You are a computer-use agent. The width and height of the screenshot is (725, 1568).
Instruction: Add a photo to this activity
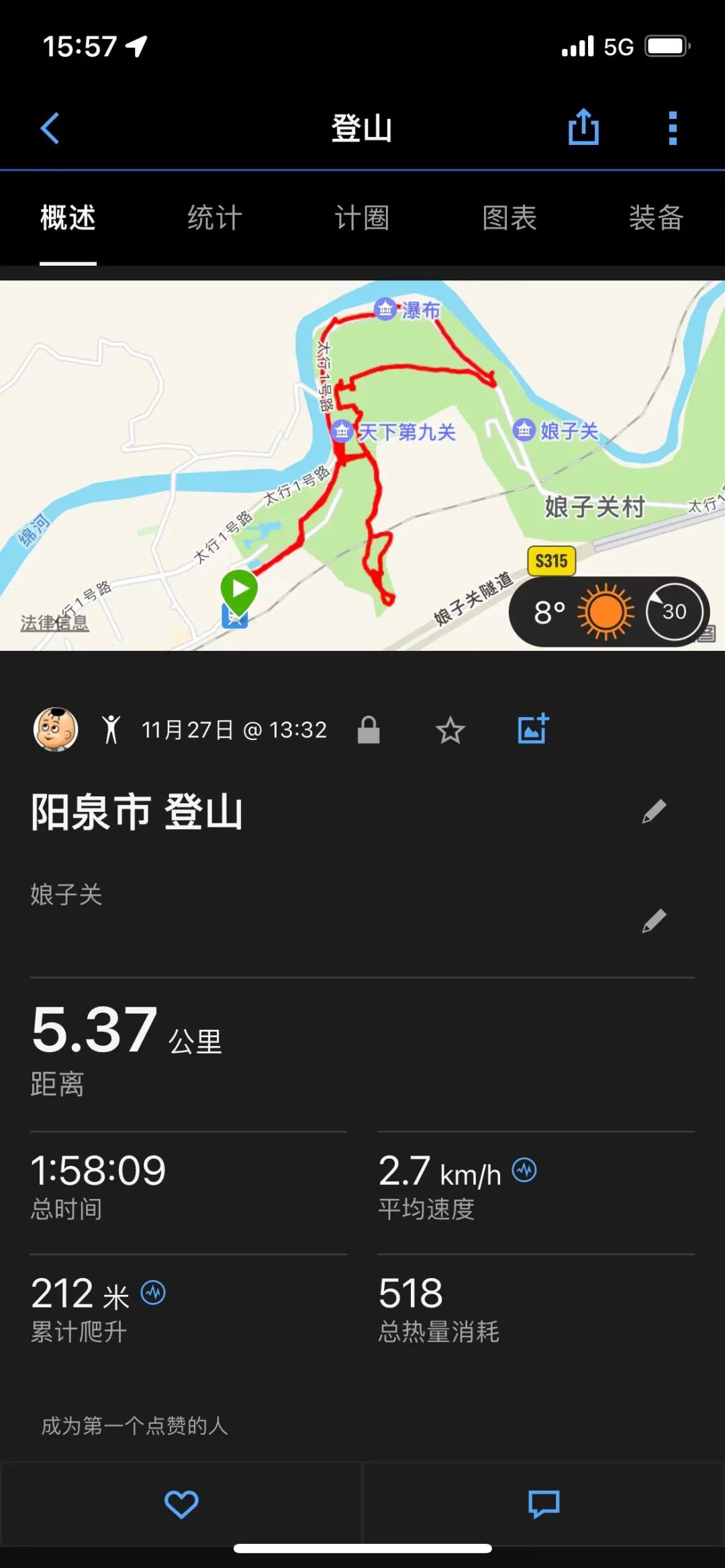pyautogui.click(x=533, y=729)
